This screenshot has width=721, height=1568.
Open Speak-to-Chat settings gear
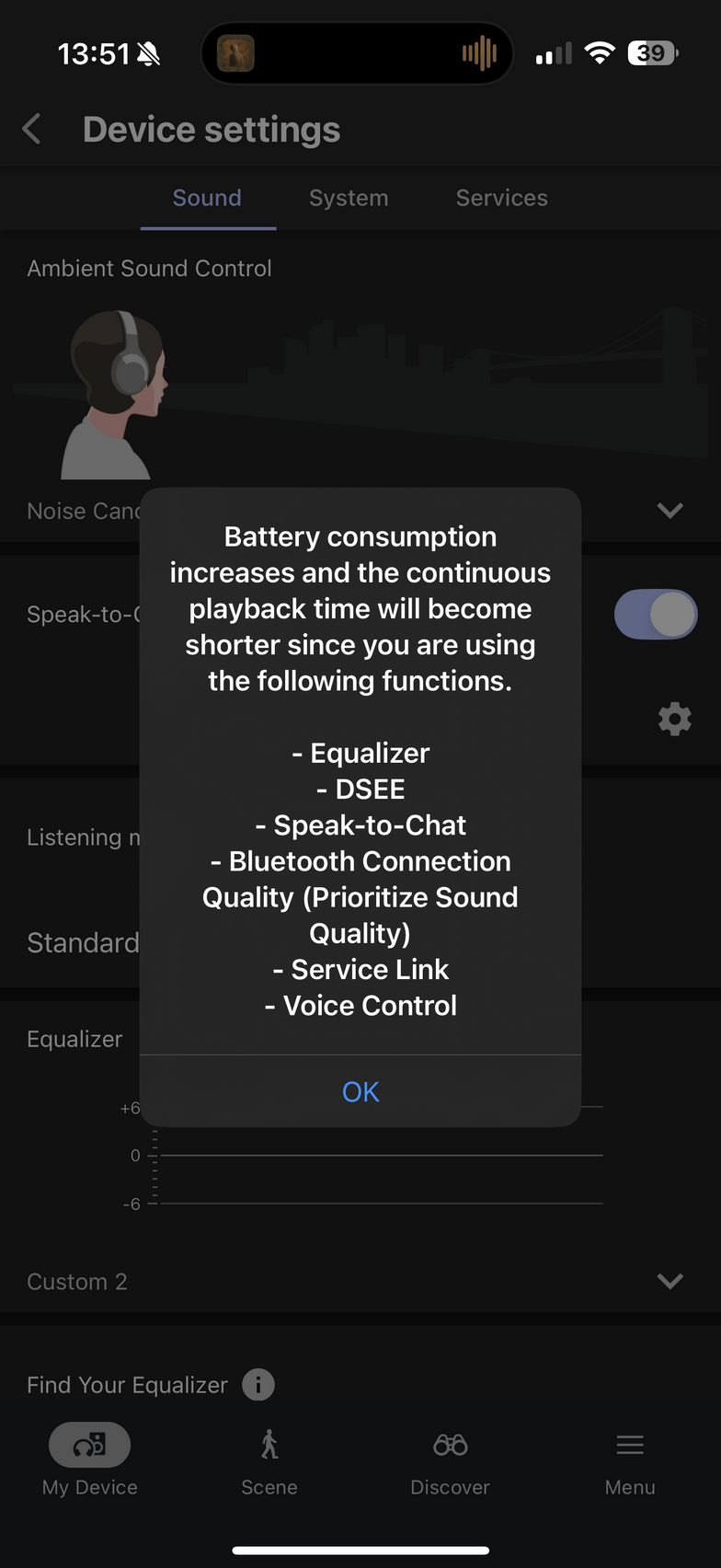pos(674,719)
